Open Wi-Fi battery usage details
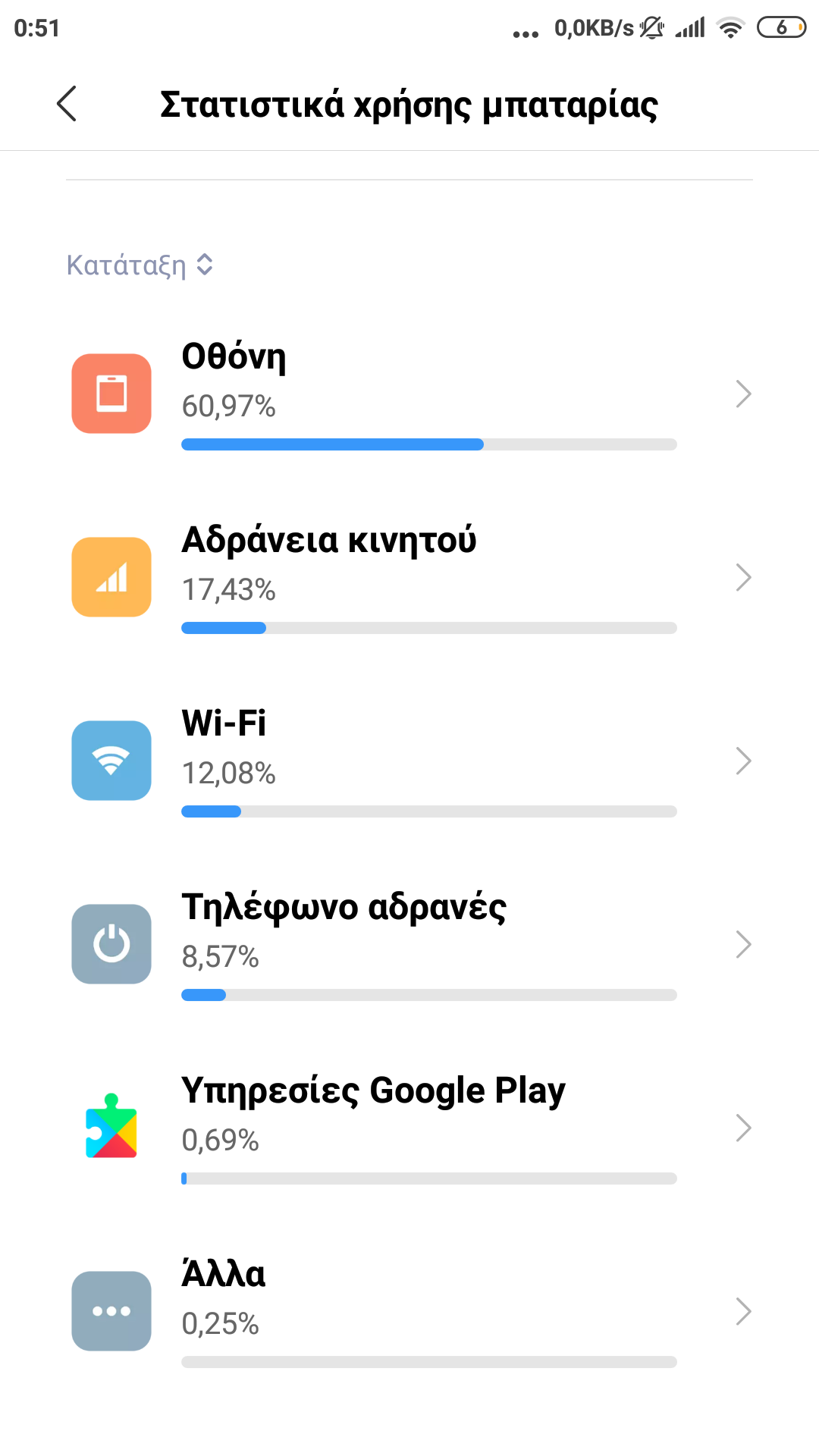 click(409, 761)
